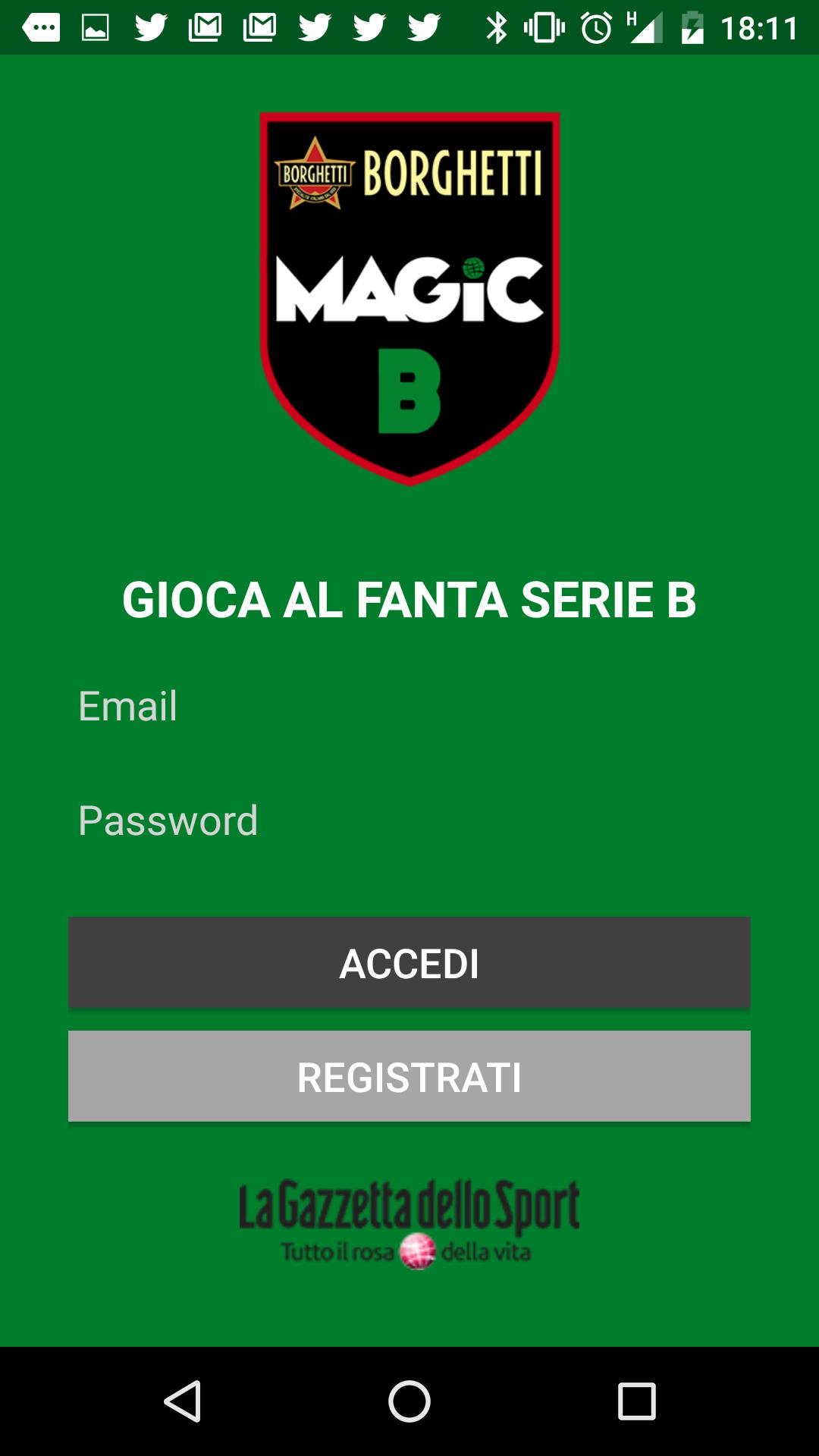Screen dimensions: 819x1456
Task: Tap the Borghetti Magic B shield logo
Action: pos(409,296)
